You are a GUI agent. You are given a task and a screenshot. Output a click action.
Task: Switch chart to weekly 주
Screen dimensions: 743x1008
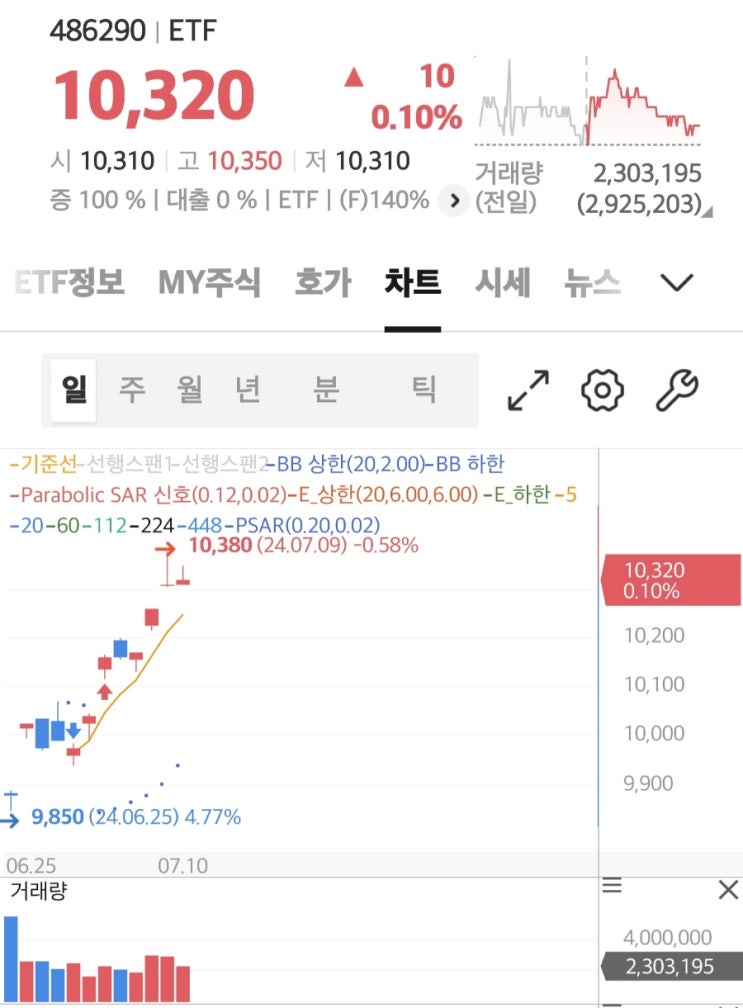132,390
